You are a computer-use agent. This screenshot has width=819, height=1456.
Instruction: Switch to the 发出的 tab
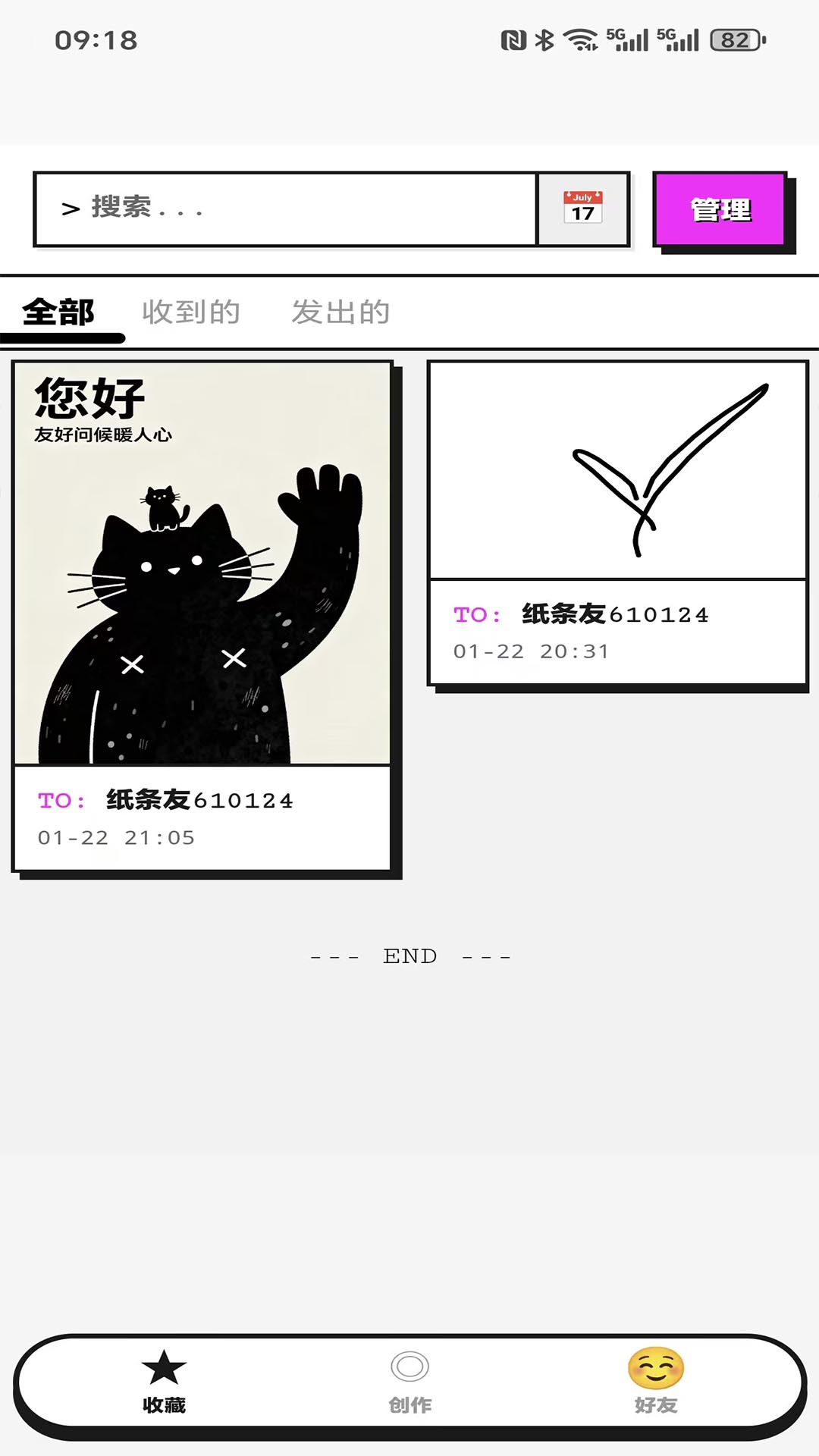click(x=340, y=311)
